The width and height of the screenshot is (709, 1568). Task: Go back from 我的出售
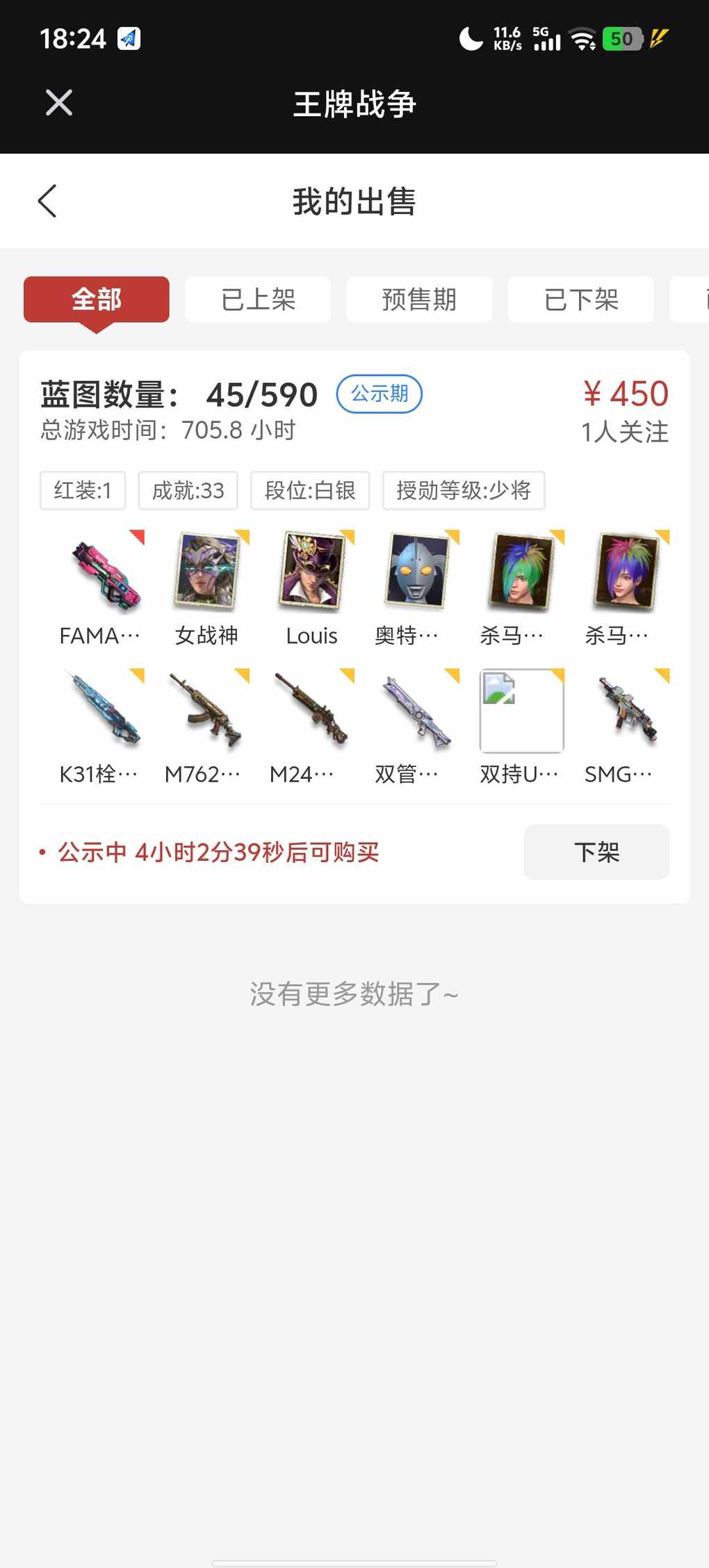(47, 202)
